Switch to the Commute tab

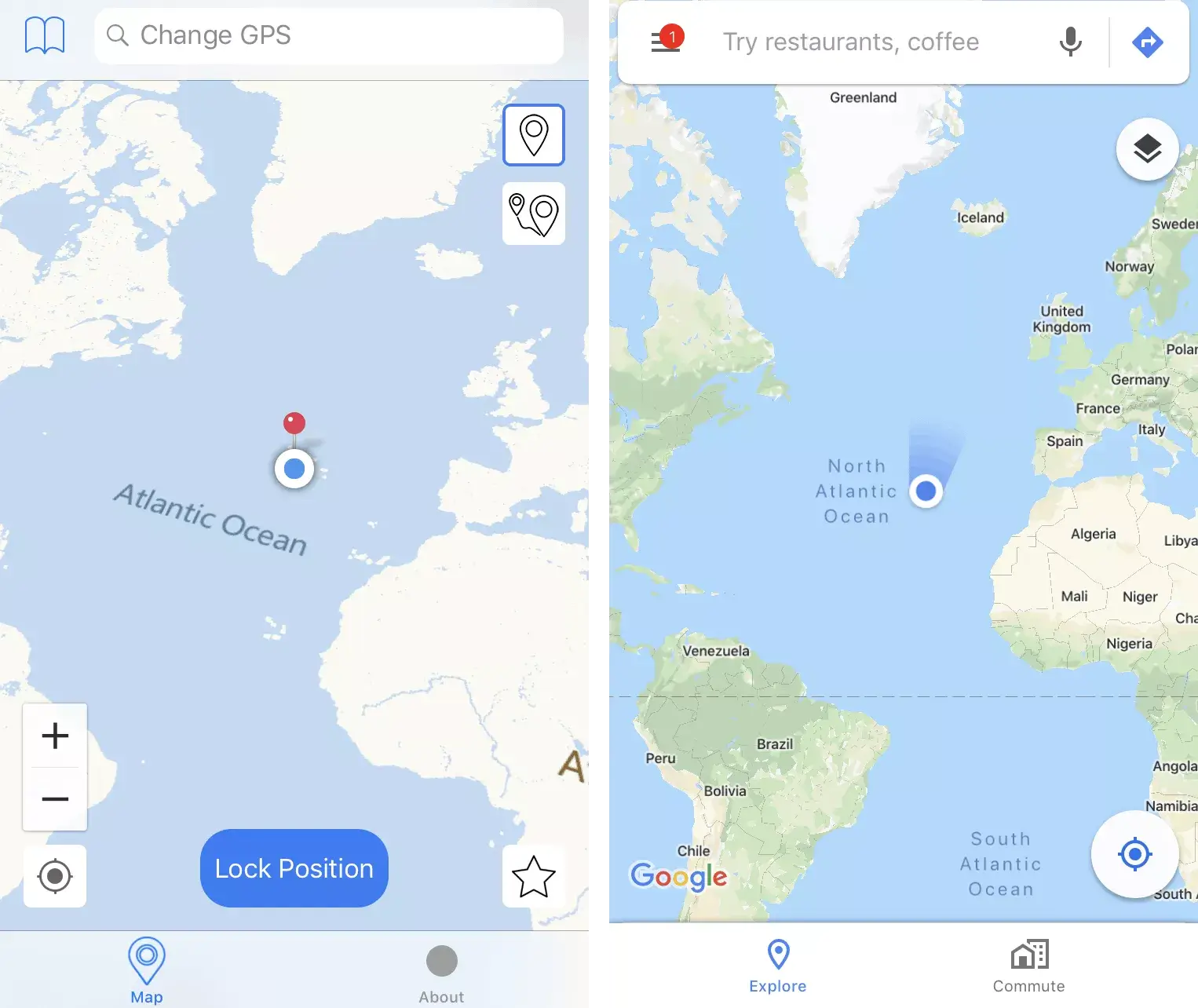pyautogui.click(x=1029, y=967)
